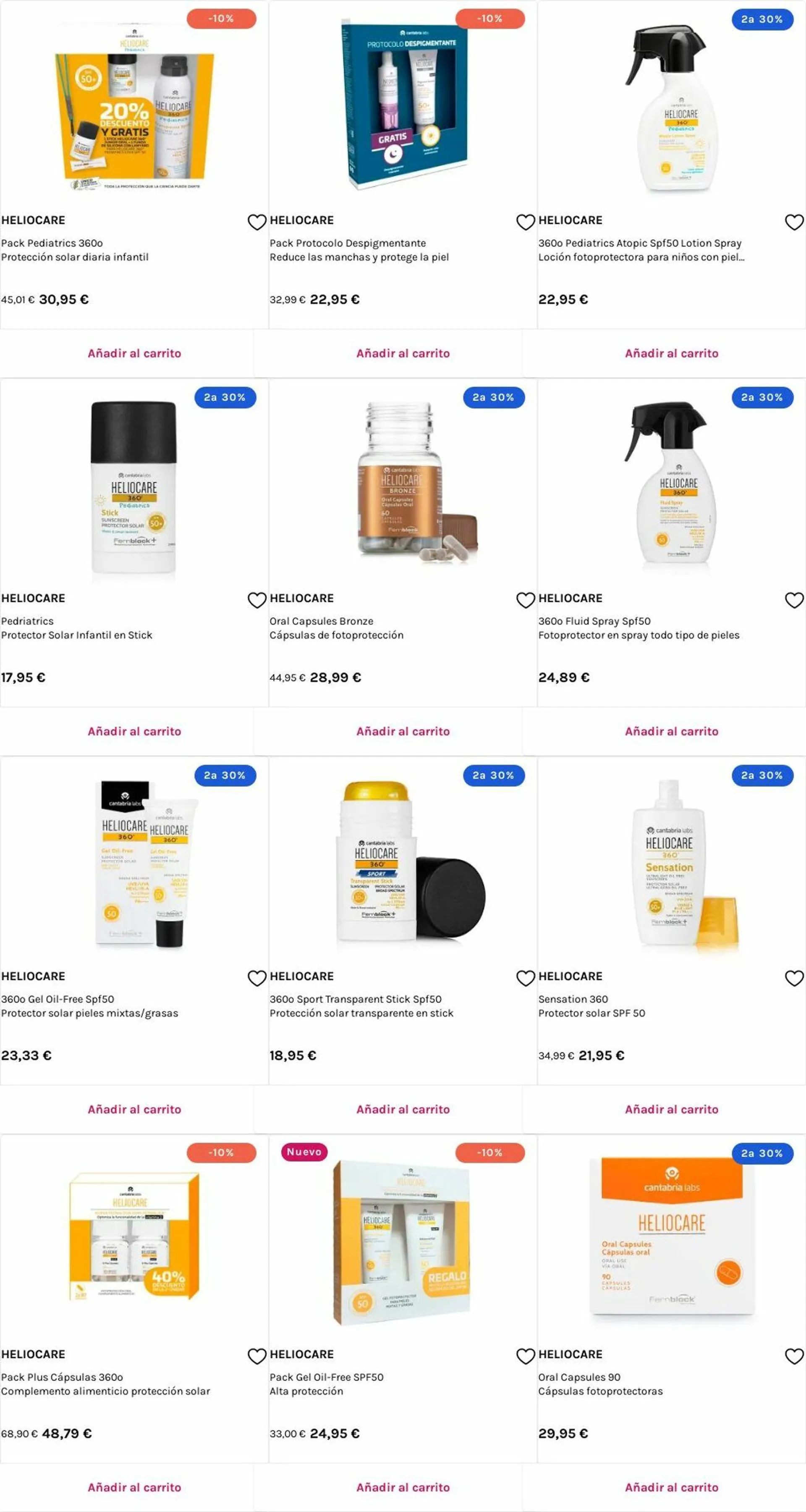Favorite the Pack Protocolo Despigmentante
Image resolution: width=806 pixels, height=1512 pixels.
click(x=525, y=222)
